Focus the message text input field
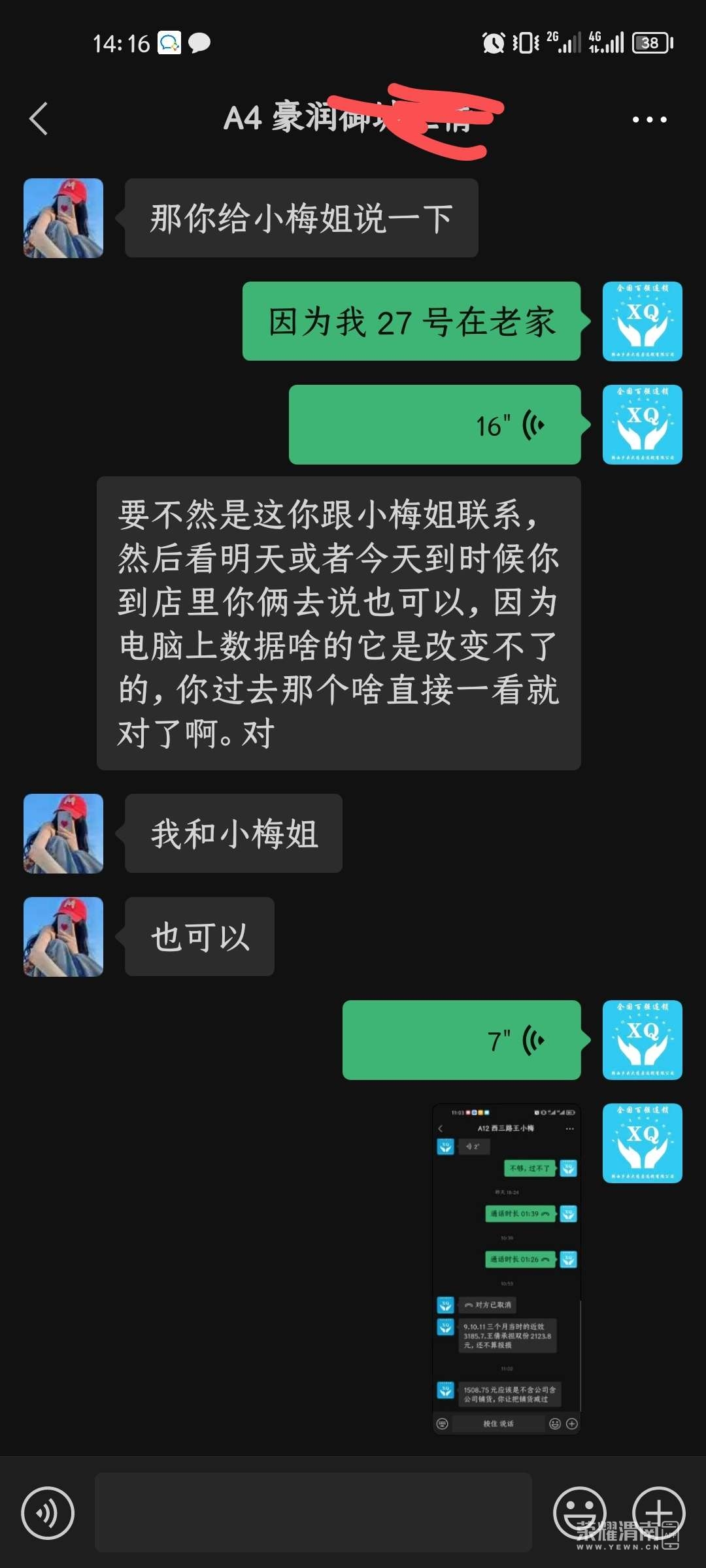 (313, 1512)
